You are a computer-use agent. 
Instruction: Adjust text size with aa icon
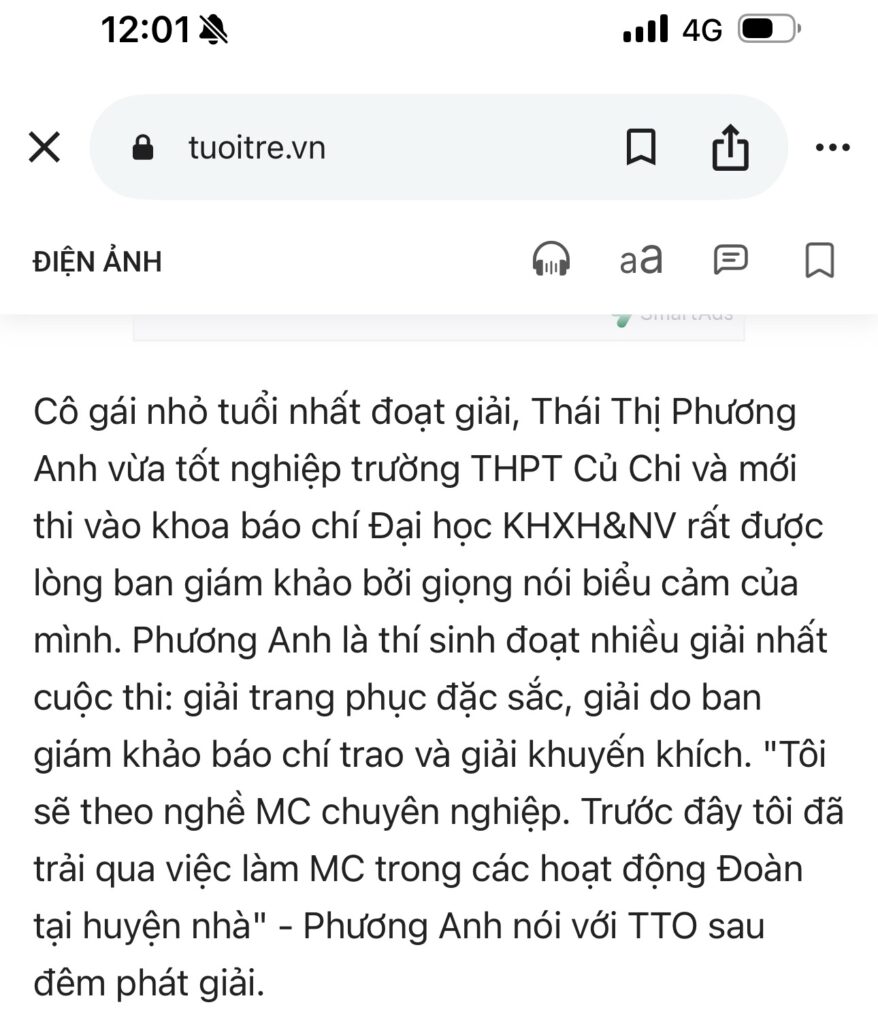(x=641, y=260)
